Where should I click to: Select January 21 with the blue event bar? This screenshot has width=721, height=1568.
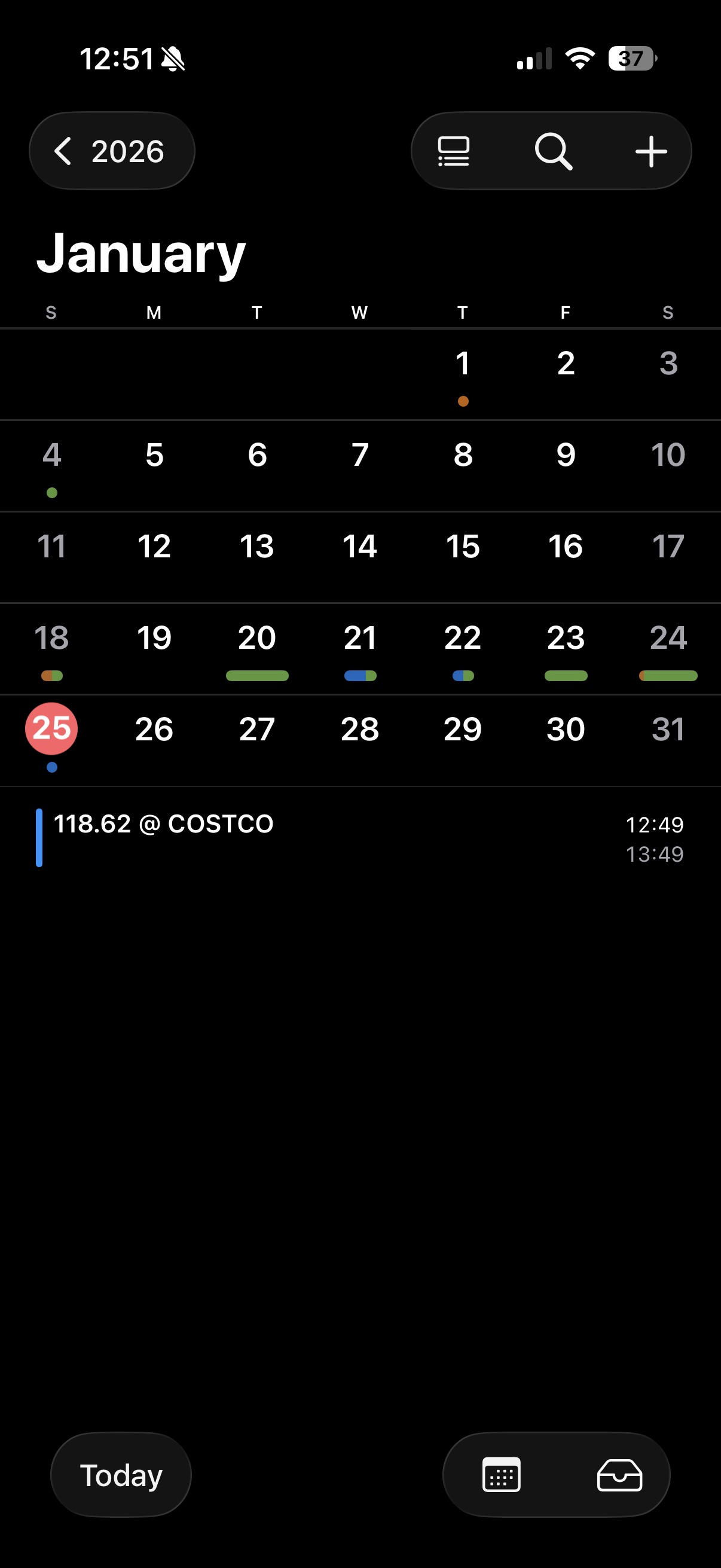click(x=359, y=637)
